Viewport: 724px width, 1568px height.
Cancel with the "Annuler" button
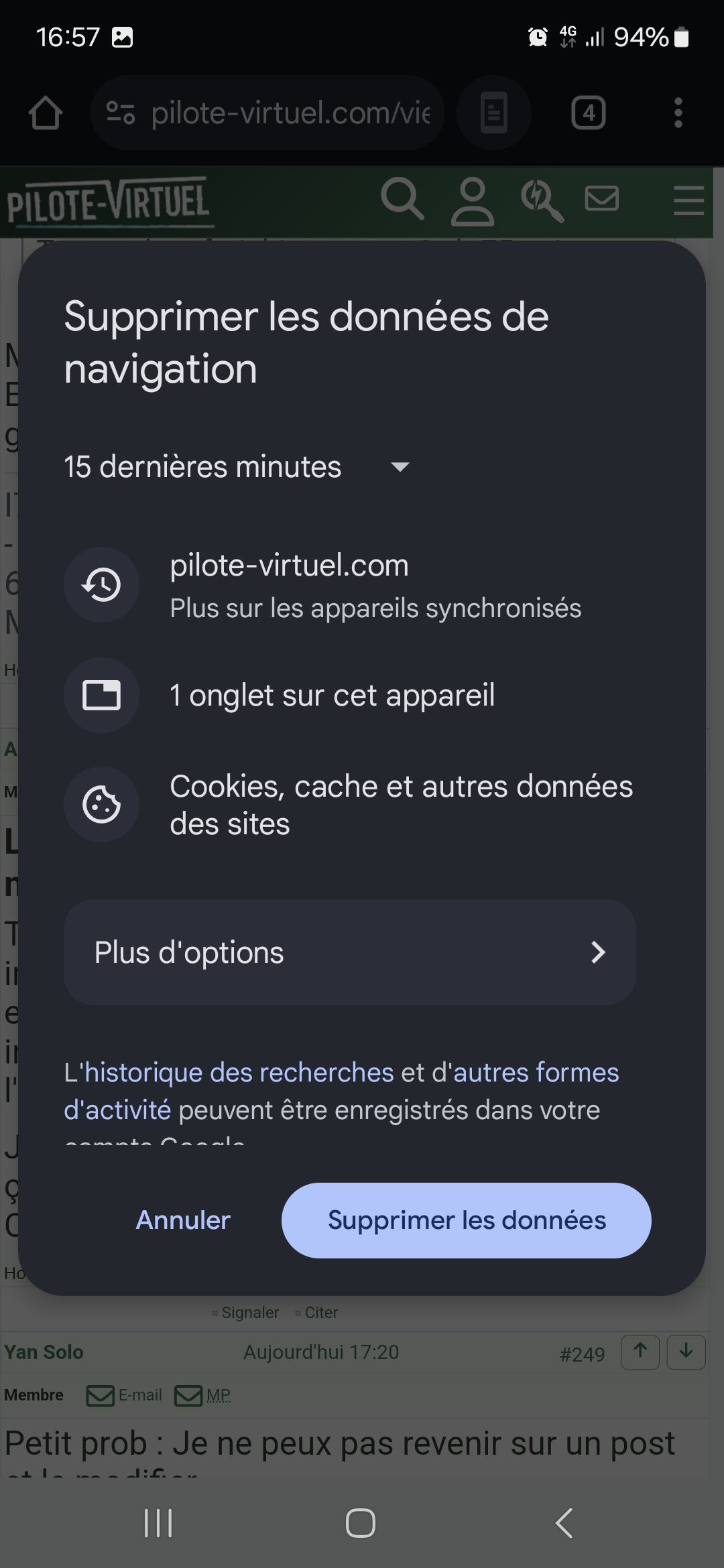point(183,1220)
